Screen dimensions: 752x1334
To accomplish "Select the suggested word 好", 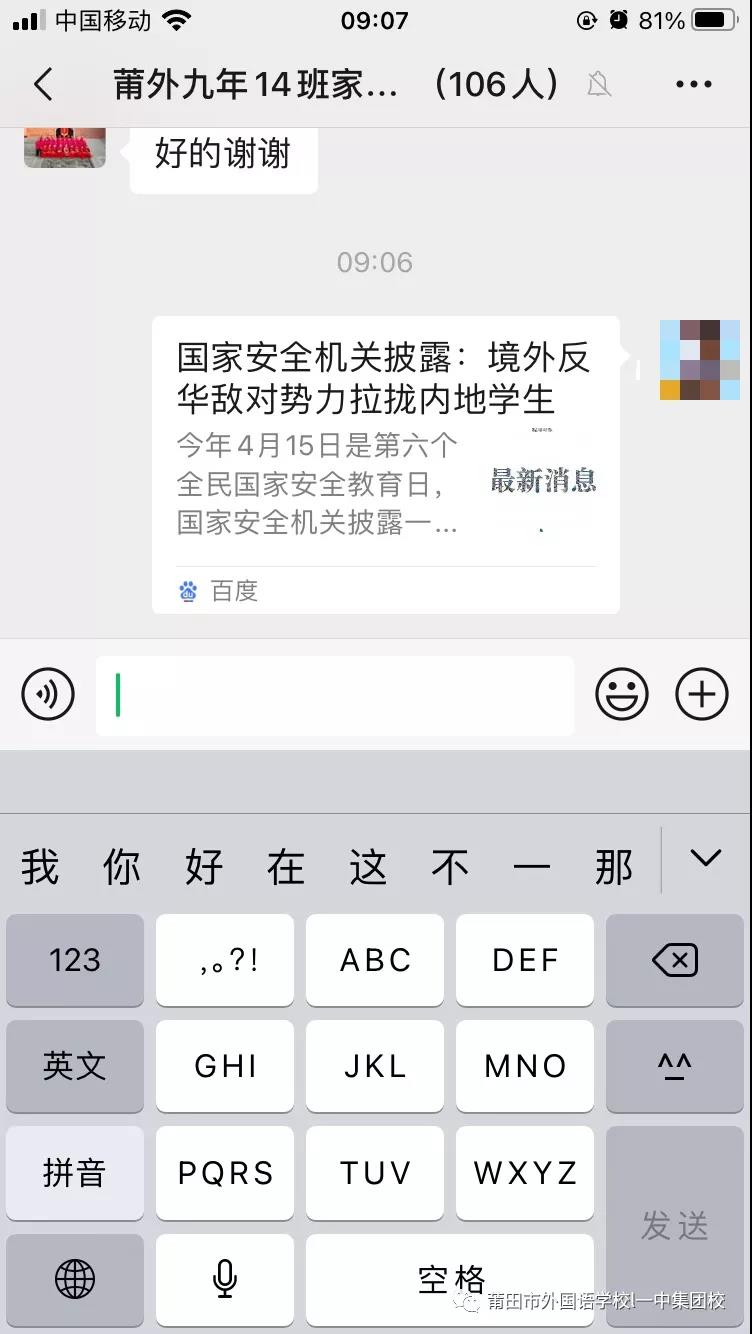I will (x=204, y=866).
